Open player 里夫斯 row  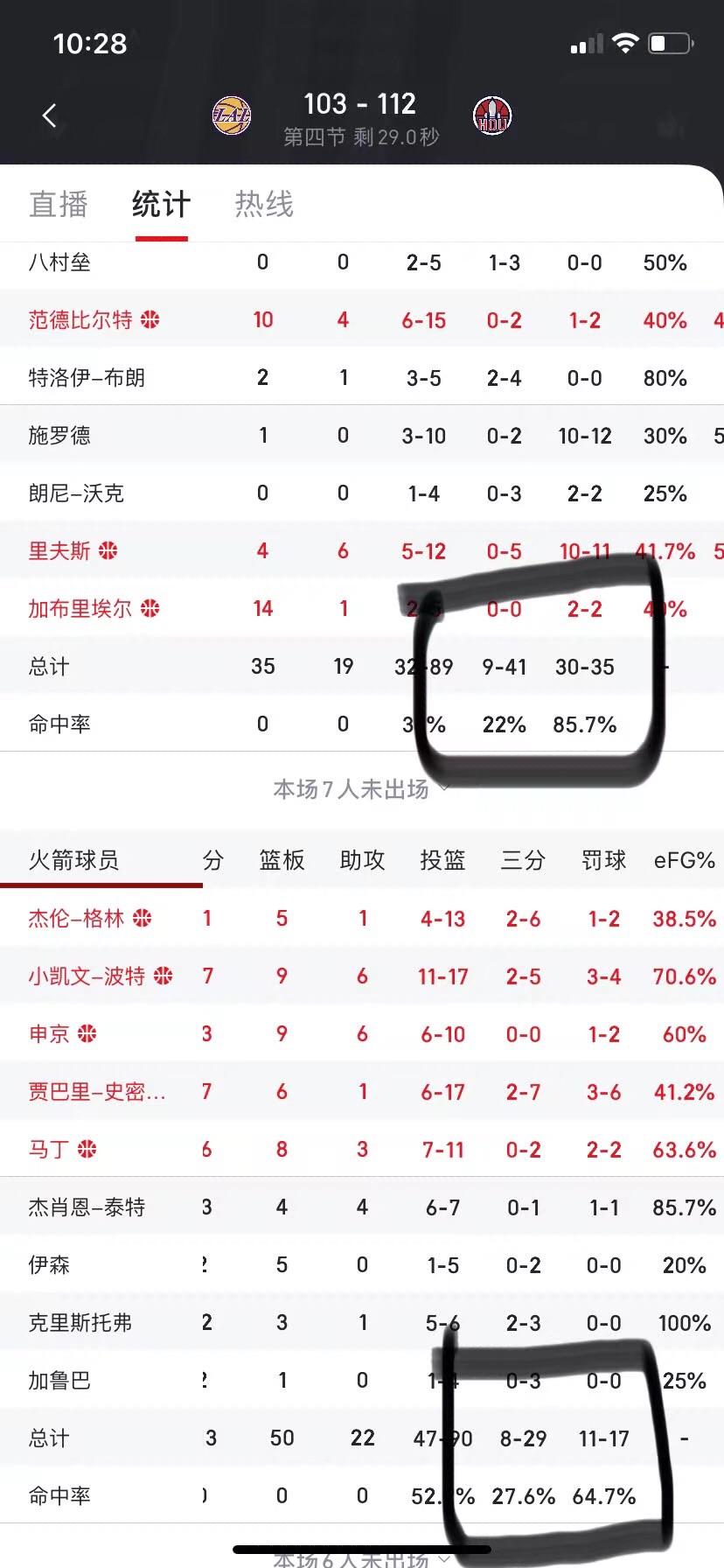pos(362,551)
